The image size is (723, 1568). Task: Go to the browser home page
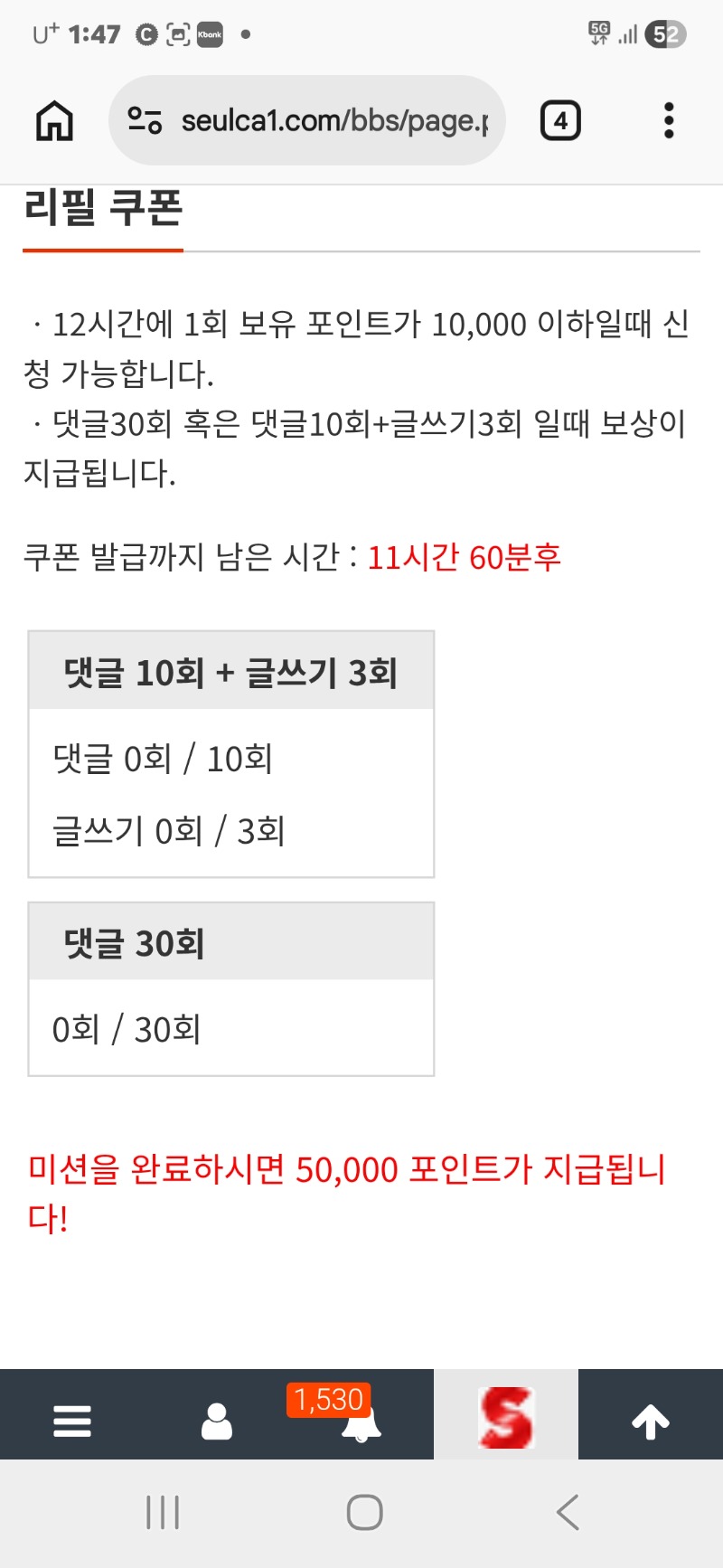(x=54, y=120)
